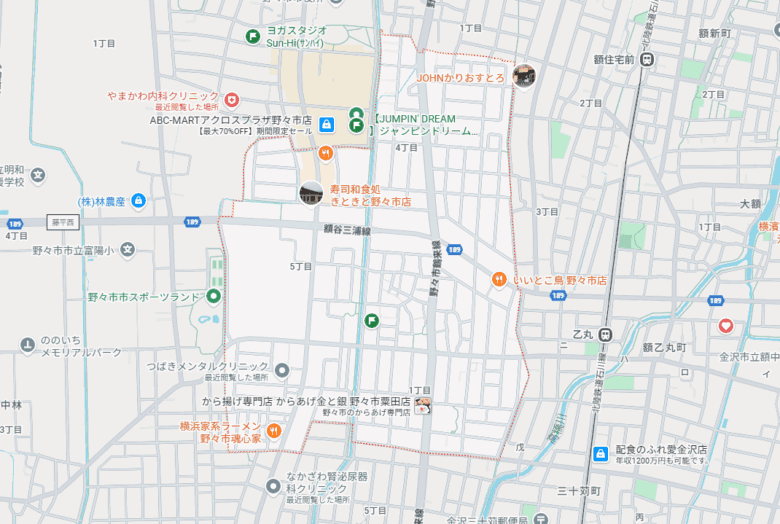The image size is (780, 524).
Task: Open the 野々市市スポーツランド park pin
Action: point(214,297)
